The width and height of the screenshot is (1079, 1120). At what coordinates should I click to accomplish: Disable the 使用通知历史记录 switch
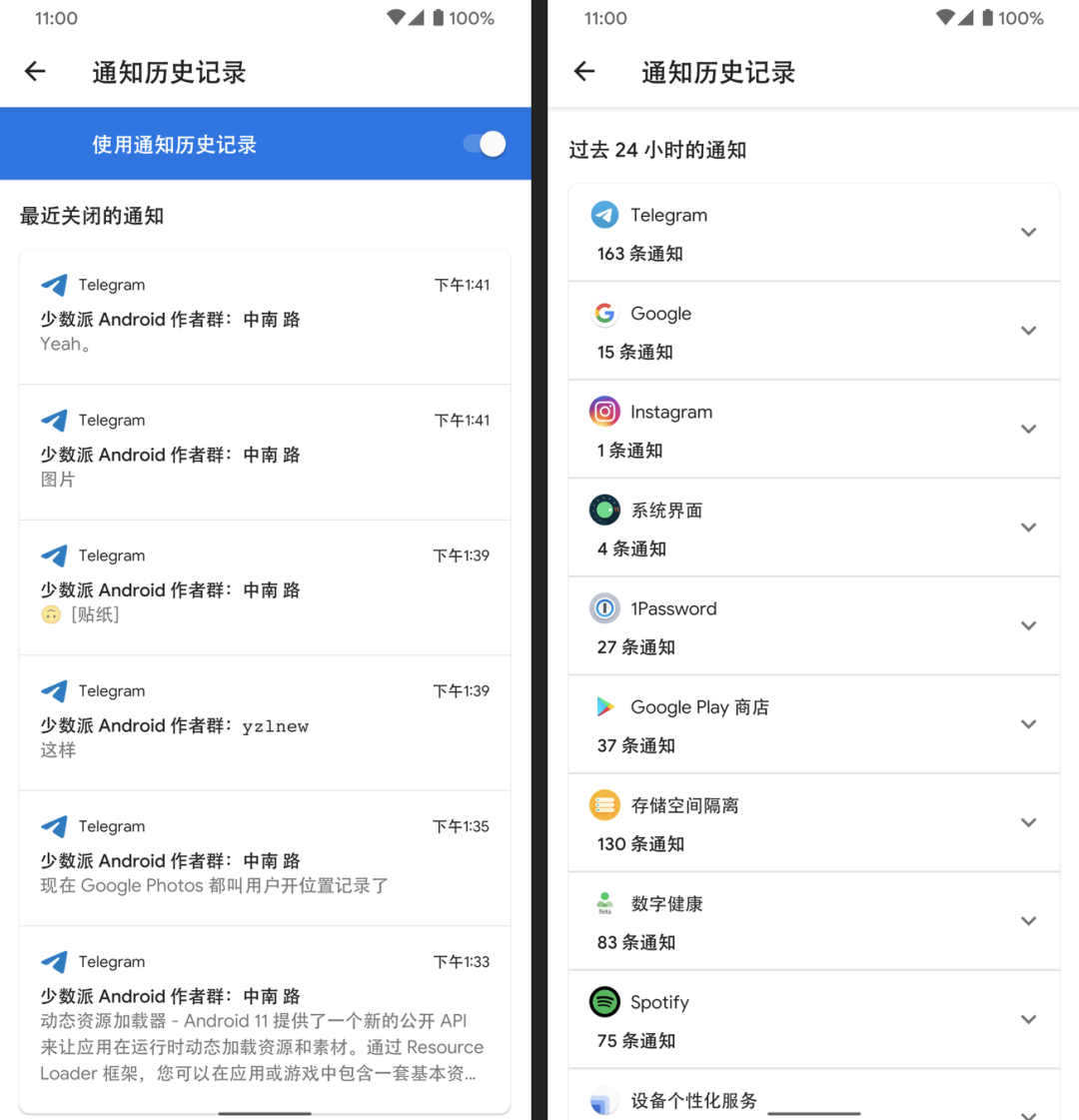tap(486, 145)
